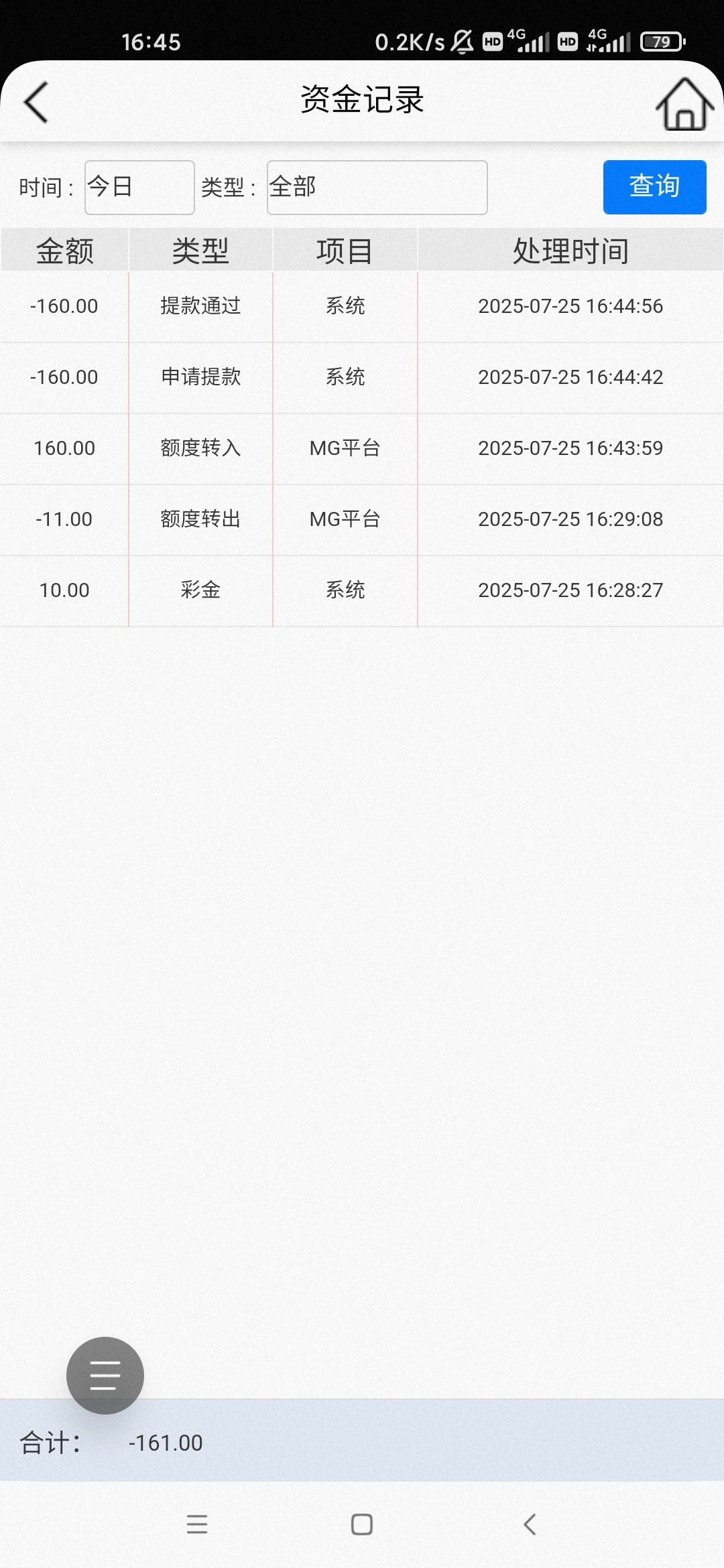Open the 时间 dropdown showing 今日
724x1568 pixels.
point(139,188)
